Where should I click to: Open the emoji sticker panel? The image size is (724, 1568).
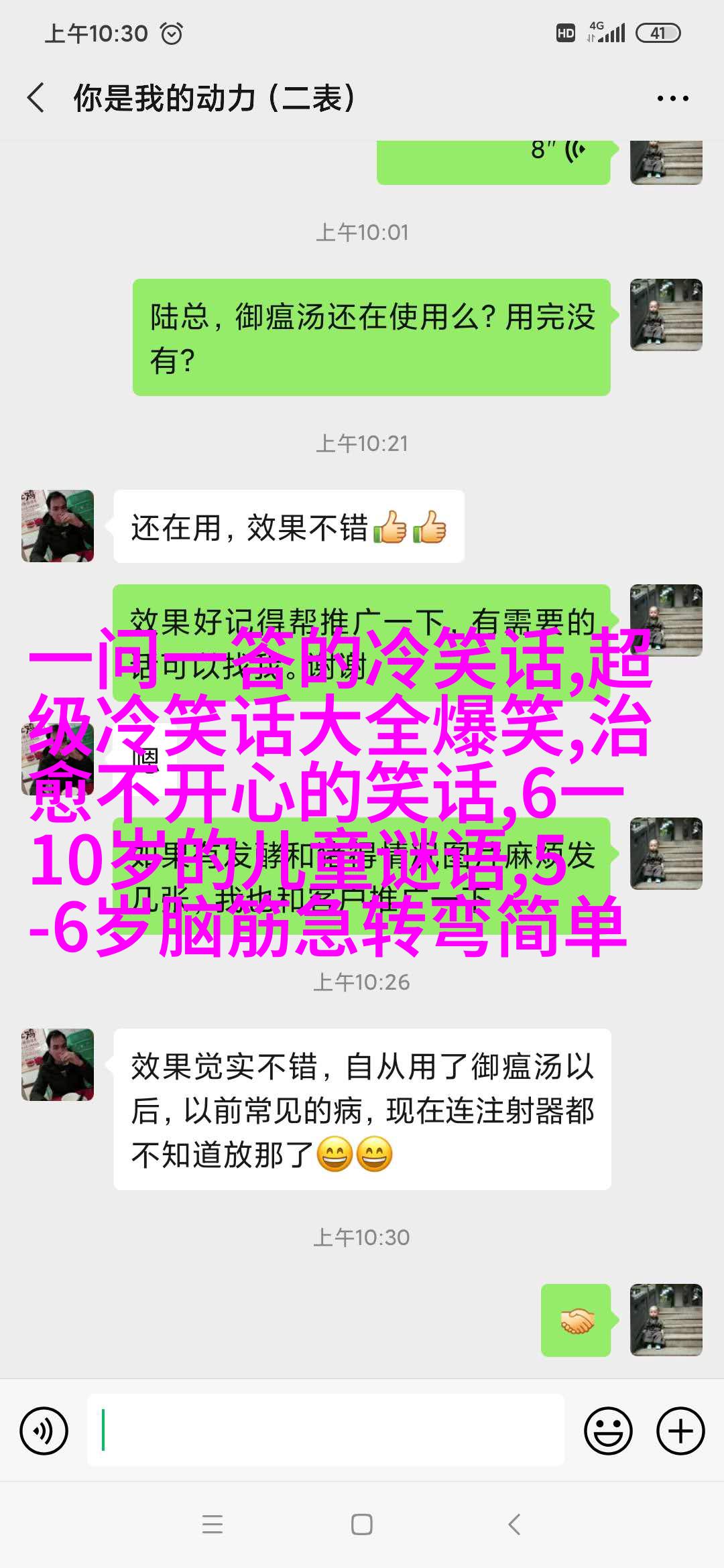(608, 1431)
